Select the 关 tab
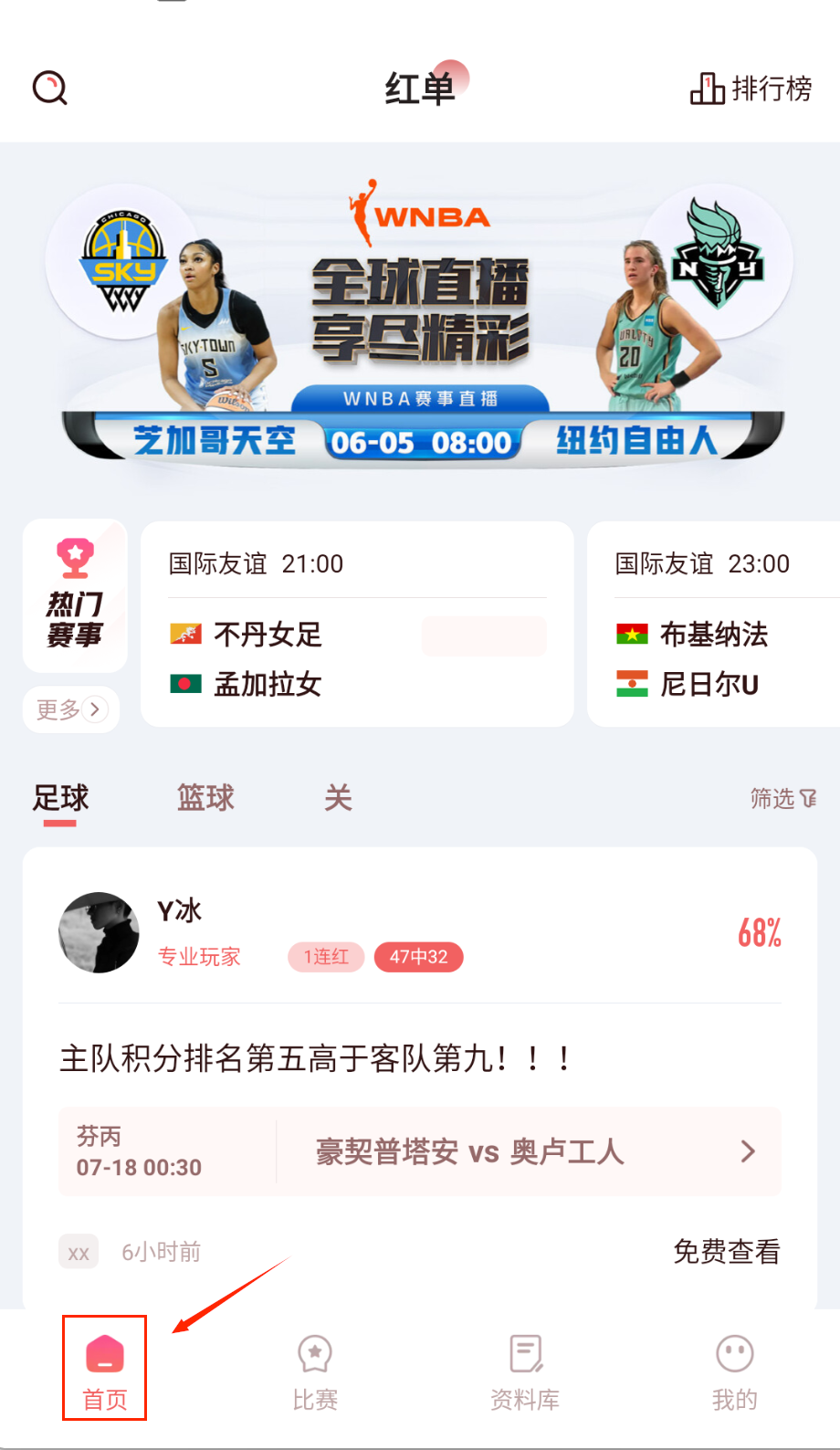Viewport: 840px width, 1450px height. click(338, 799)
